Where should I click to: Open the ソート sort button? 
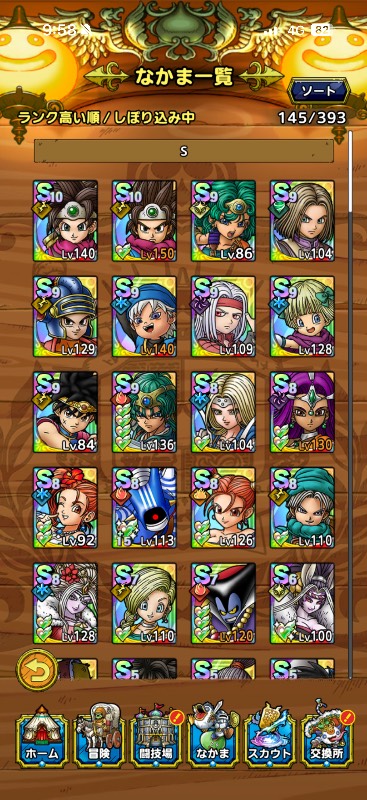[x=319, y=92]
